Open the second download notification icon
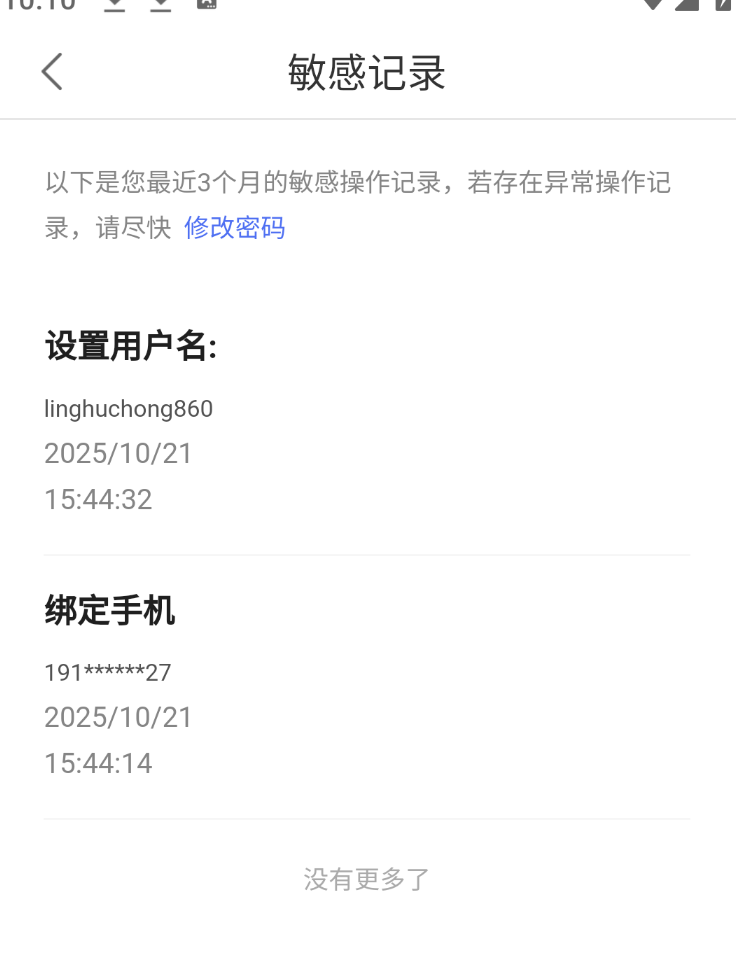Screen dimensions: 736x957 (x=160, y=8)
